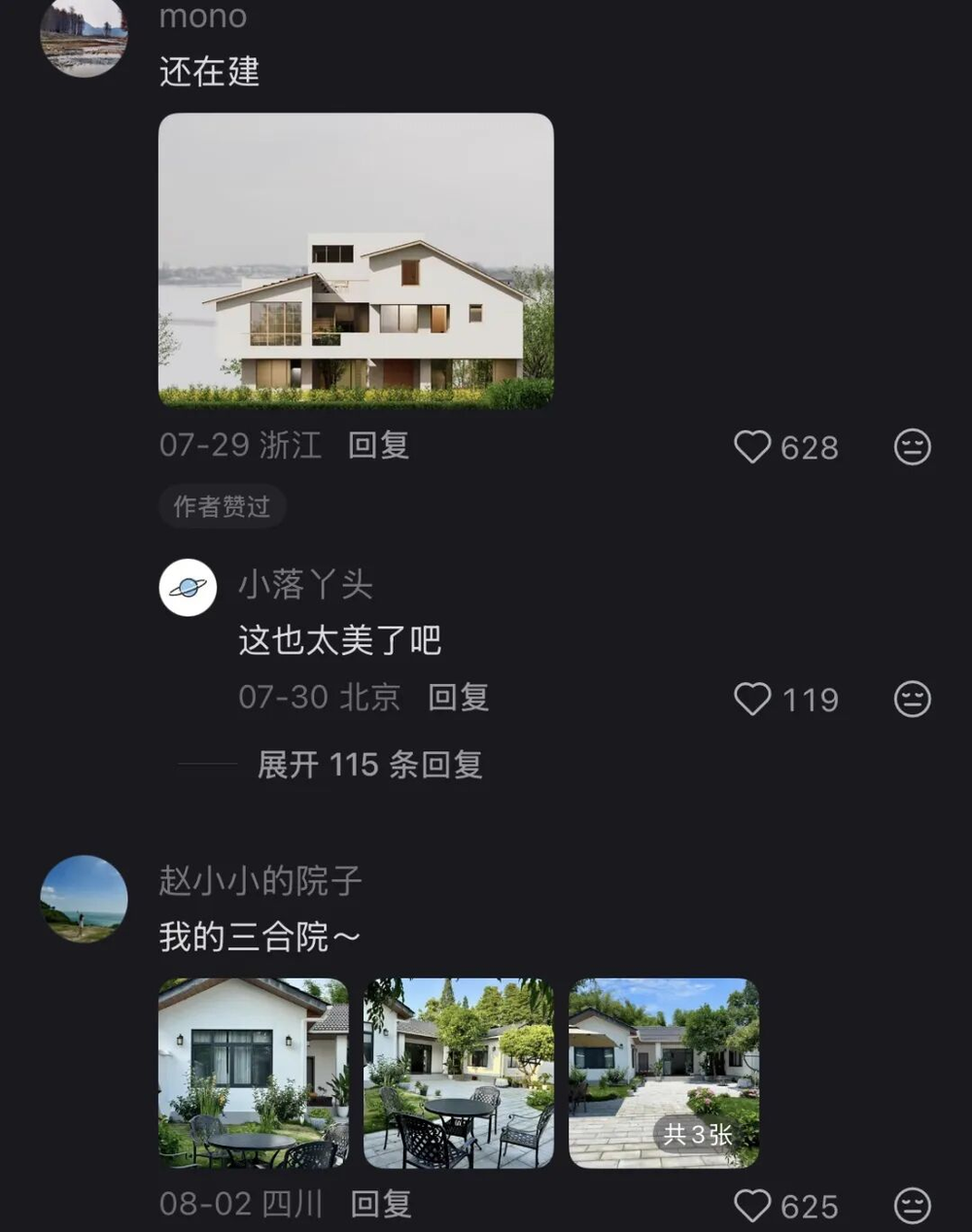
Task: Reply to mono's comment 还在建
Action: pos(378,445)
